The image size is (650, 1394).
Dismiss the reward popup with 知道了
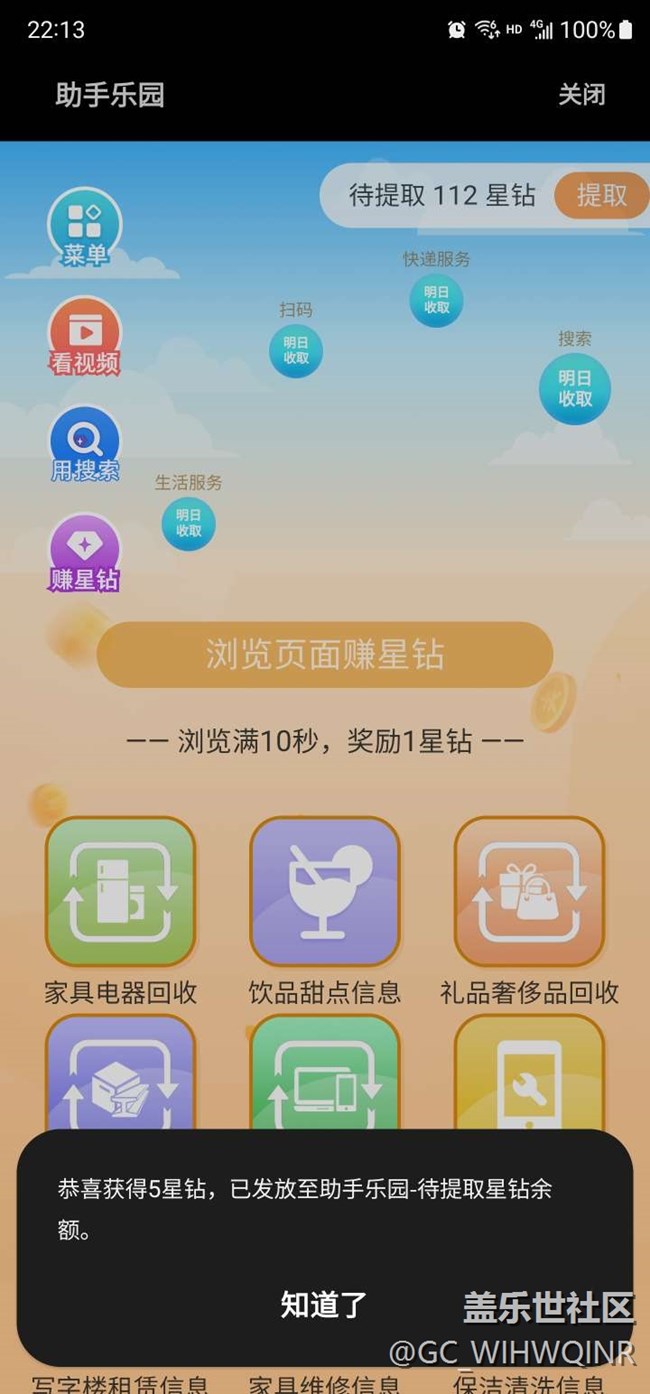coord(324,1304)
